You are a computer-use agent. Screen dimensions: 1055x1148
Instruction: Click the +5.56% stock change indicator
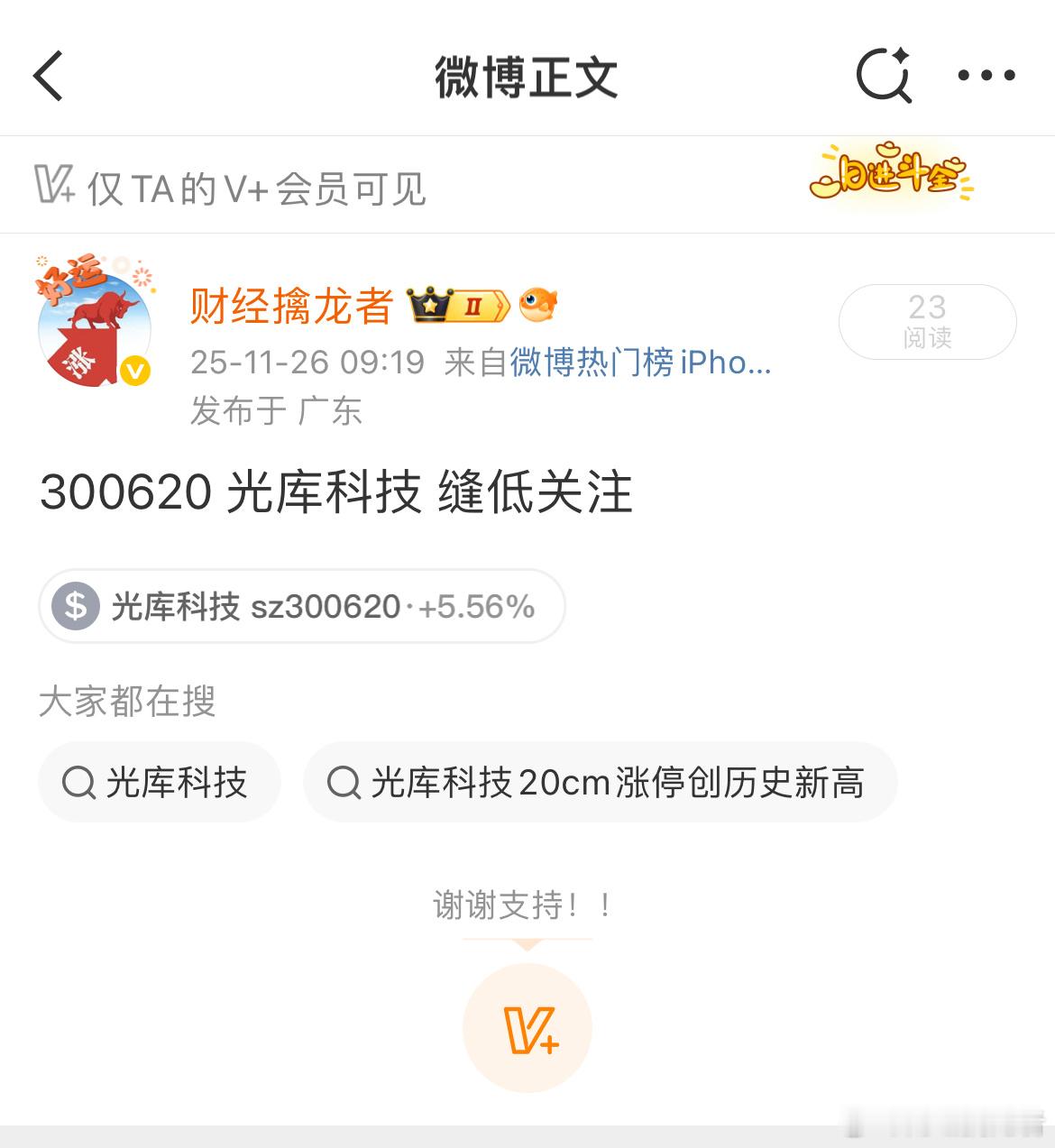[477, 606]
